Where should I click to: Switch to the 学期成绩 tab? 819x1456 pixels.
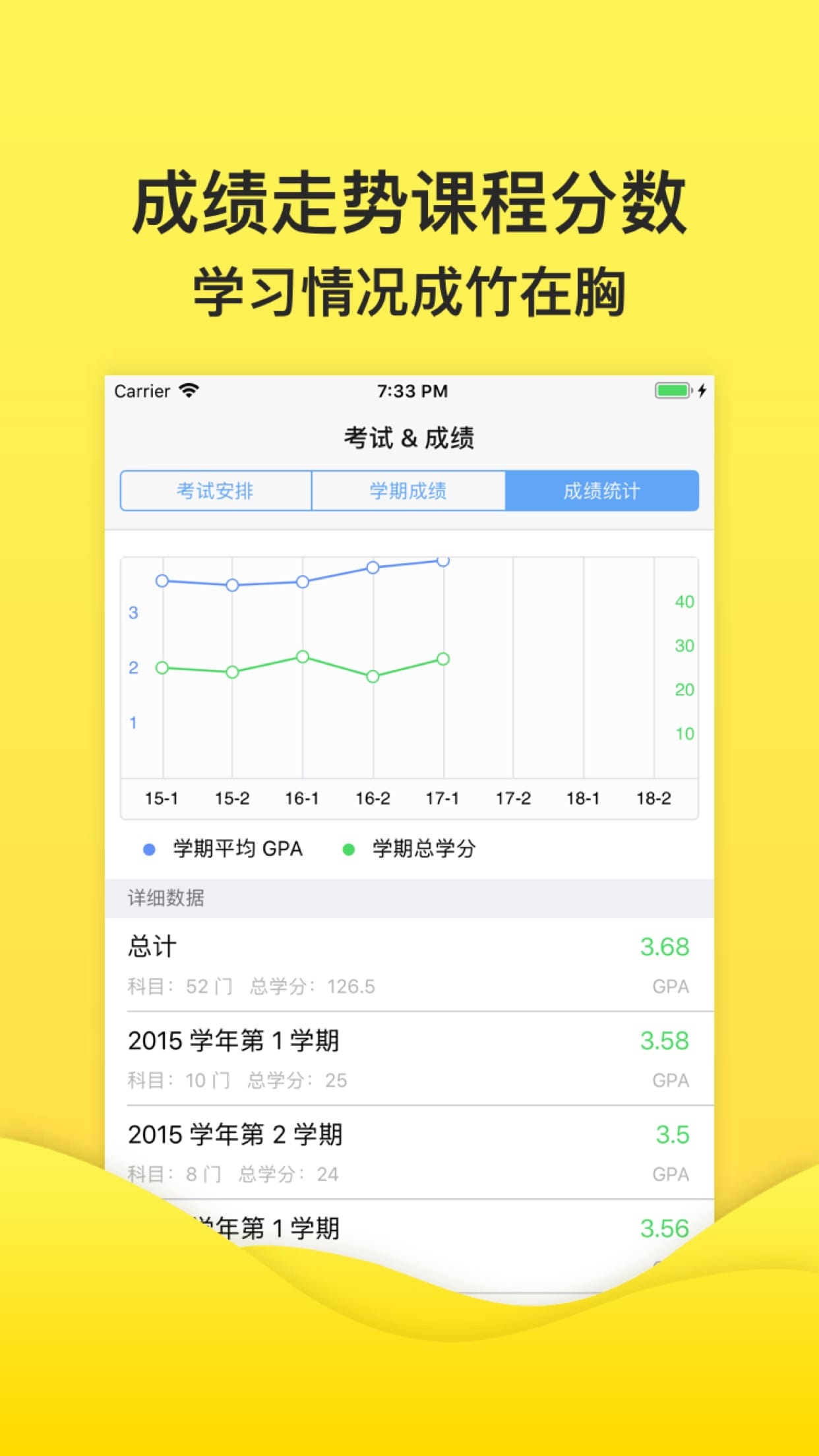pos(409,491)
